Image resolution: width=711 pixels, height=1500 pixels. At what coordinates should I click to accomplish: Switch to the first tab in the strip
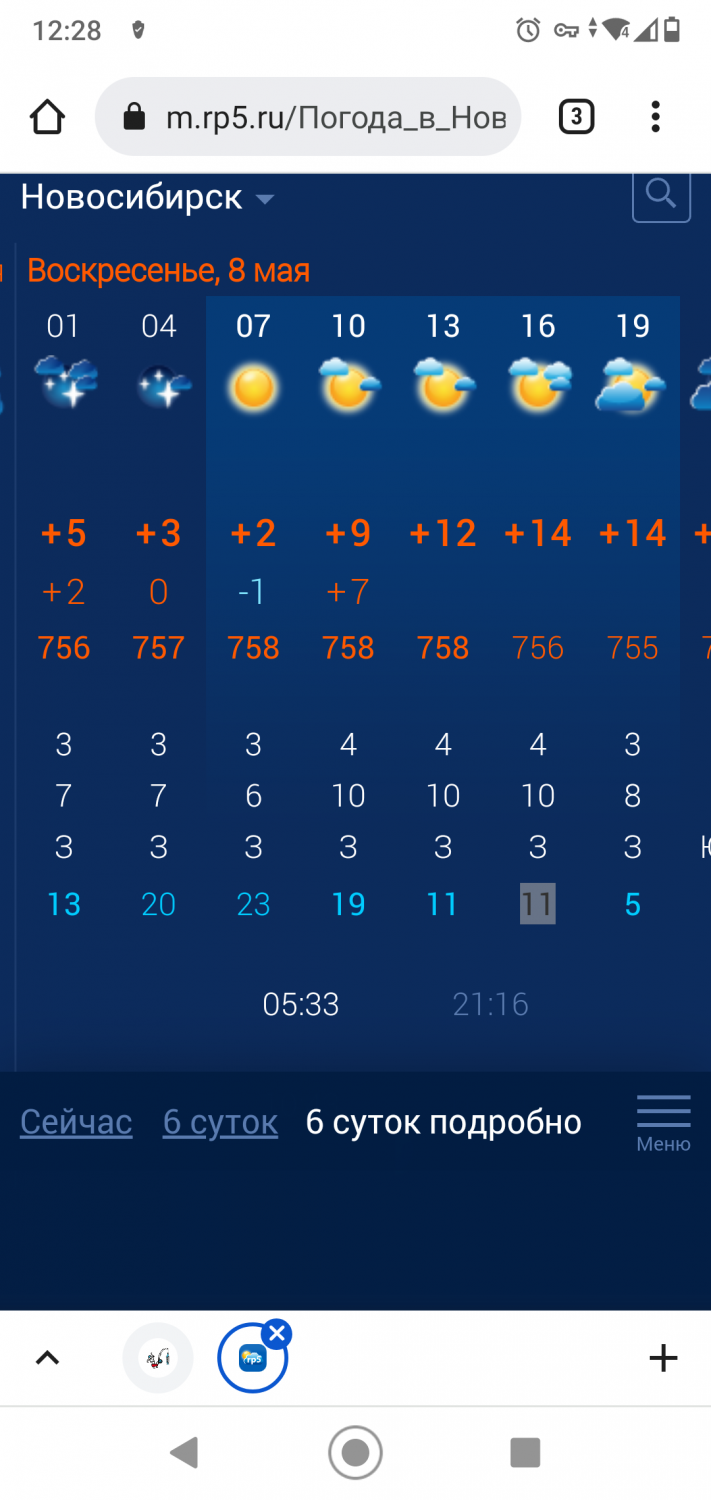[x=158, y=1358]
